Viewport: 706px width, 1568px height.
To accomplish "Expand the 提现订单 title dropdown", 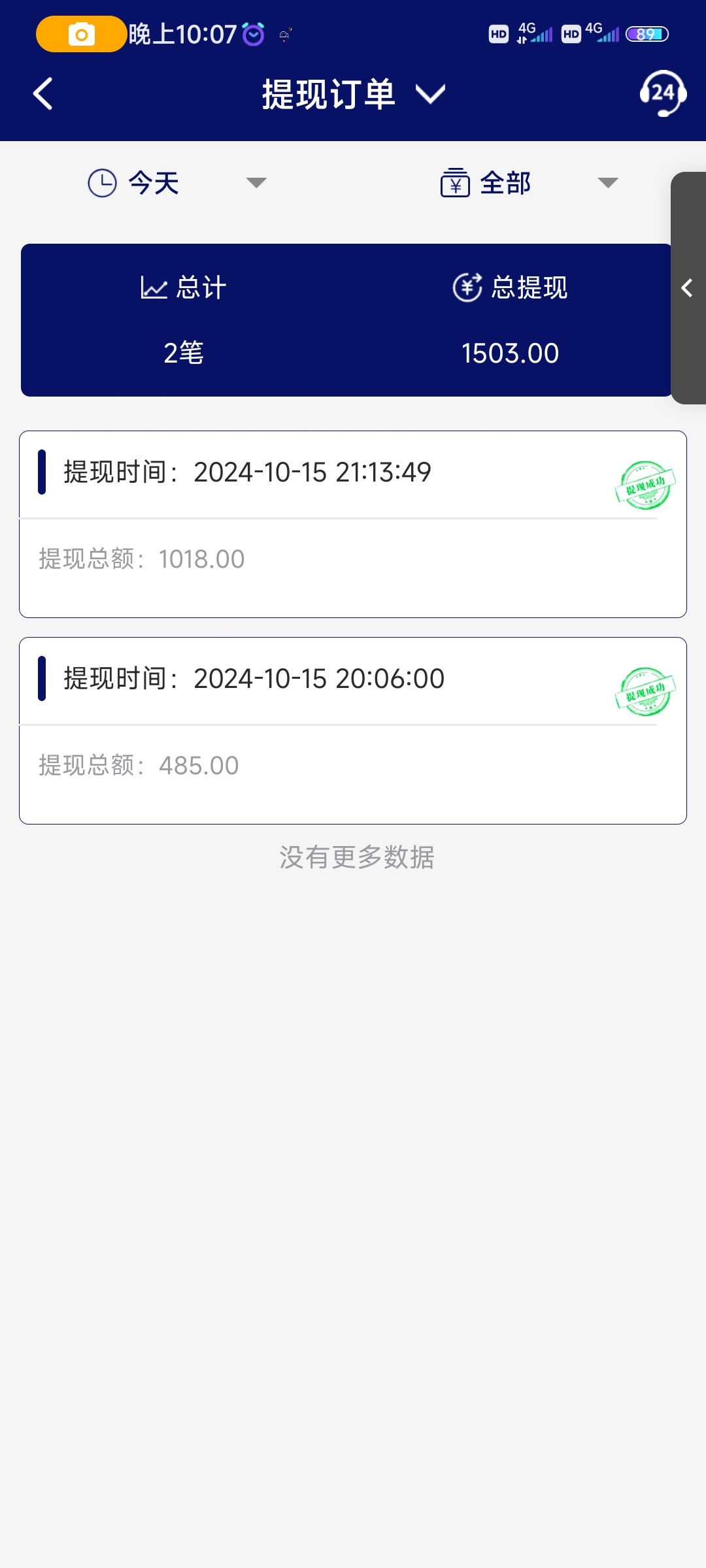I will click(x=429, y=94).
